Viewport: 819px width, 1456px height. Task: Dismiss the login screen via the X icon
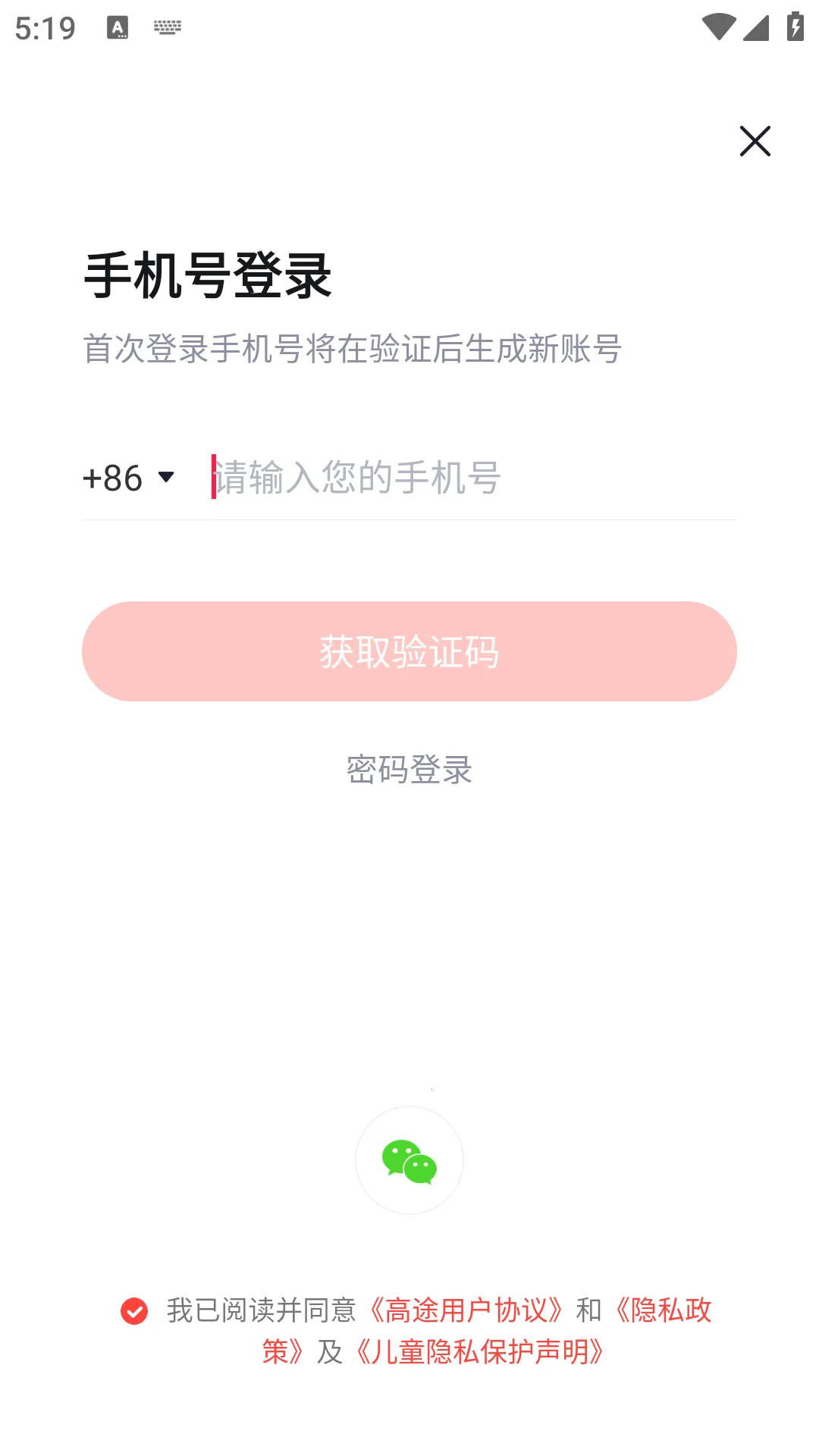tap(755, 141)
